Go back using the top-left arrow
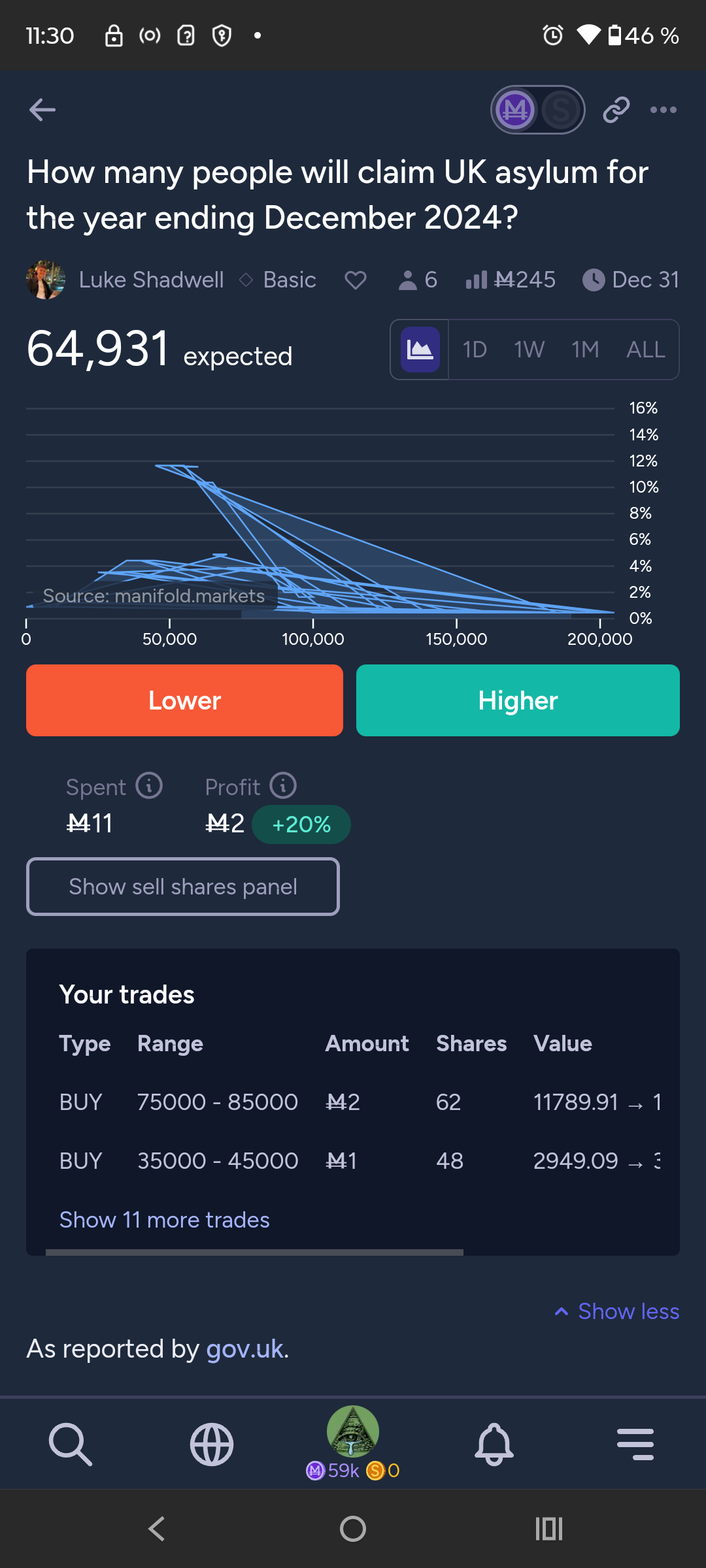Image resolution: width=706 pixels, height=1568 pixels. click(x=42, y=110)
